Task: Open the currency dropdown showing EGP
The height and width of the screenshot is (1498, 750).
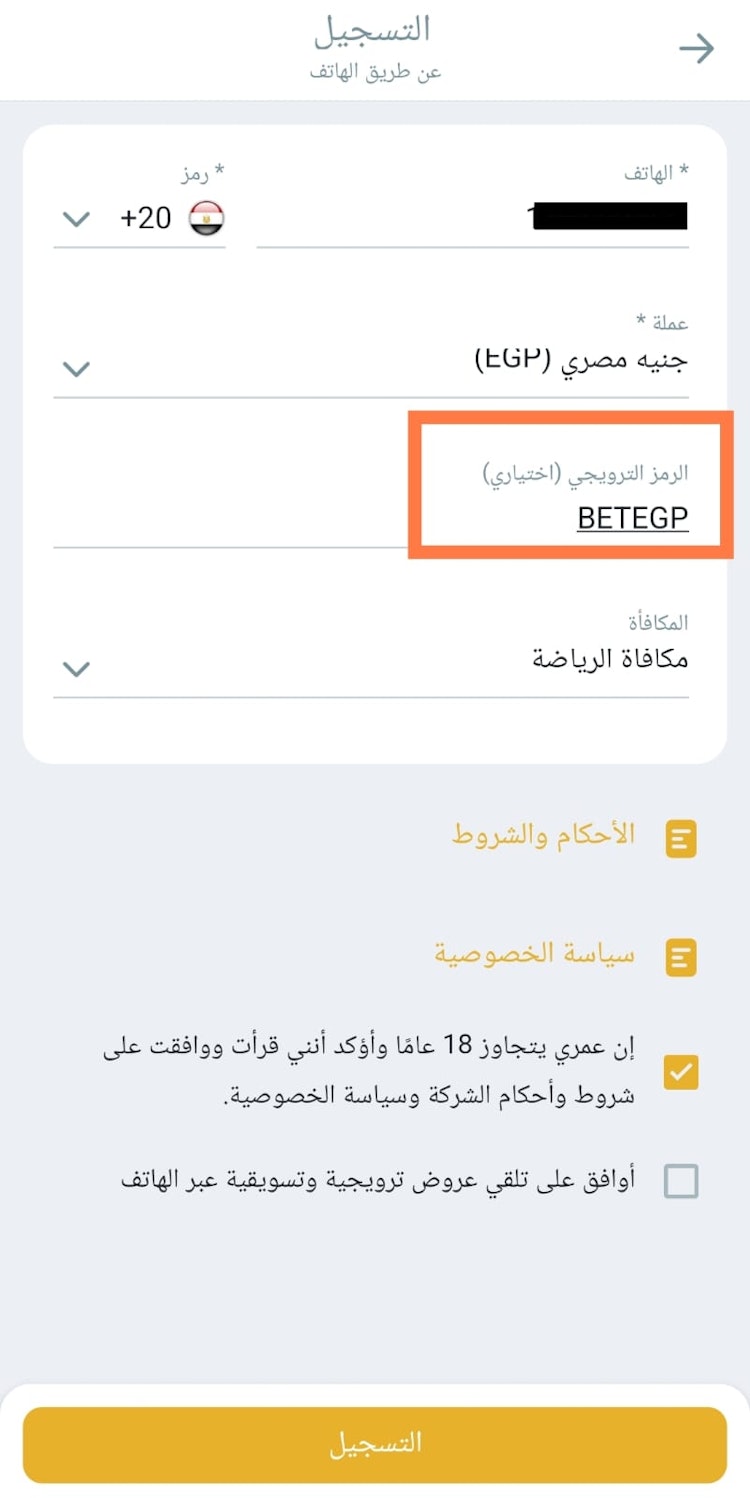Action: [x=370, y=361]
